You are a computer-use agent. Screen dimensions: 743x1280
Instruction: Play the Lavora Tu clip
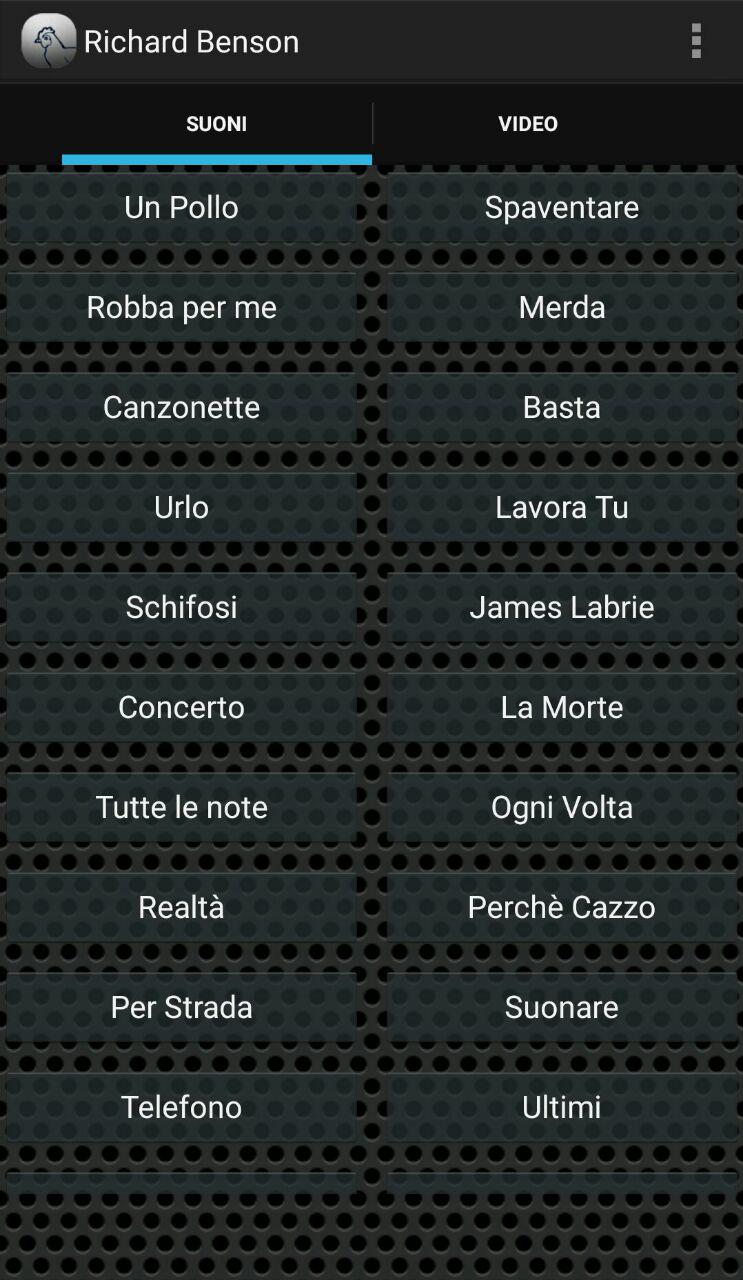tap(562, 508)
